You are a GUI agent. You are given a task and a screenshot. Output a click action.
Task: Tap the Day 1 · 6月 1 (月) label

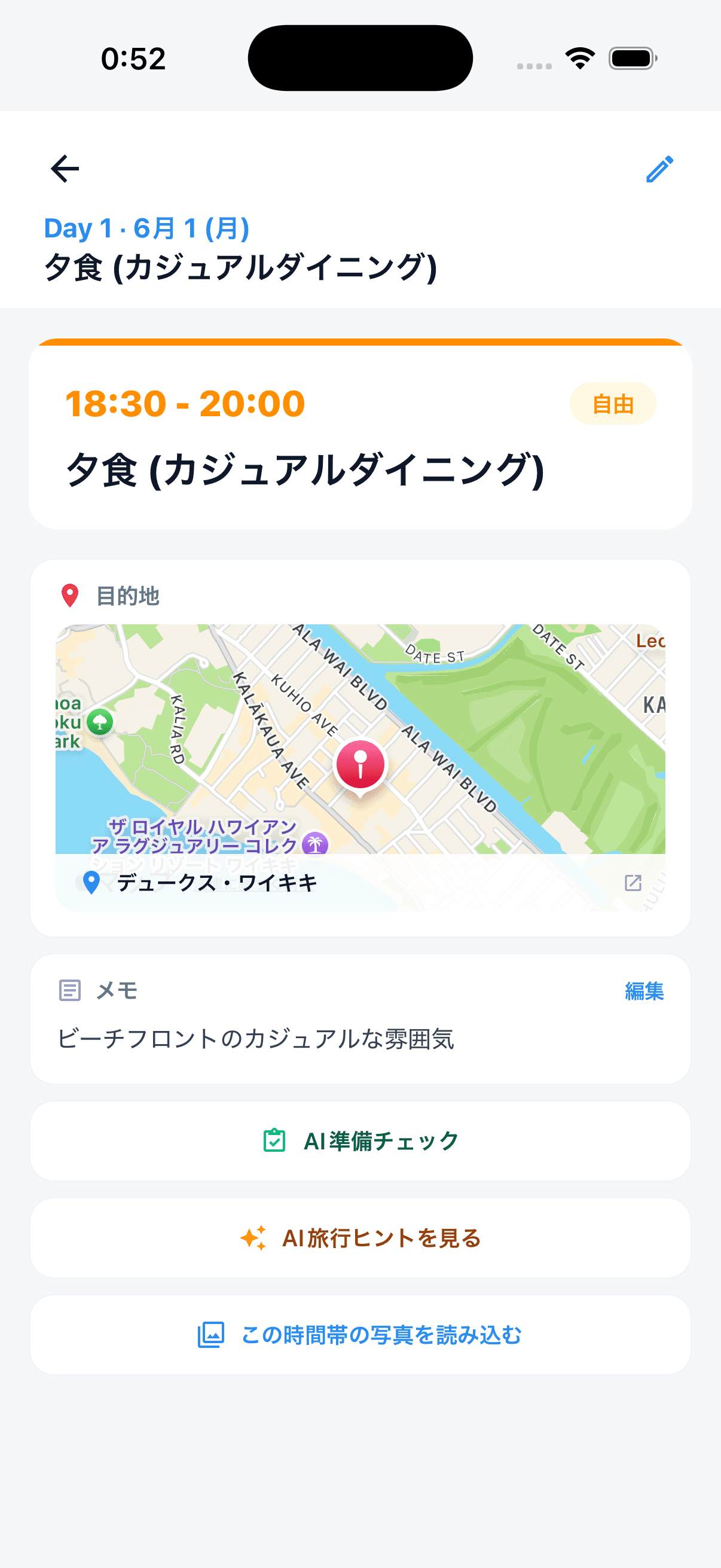point(146,229)
